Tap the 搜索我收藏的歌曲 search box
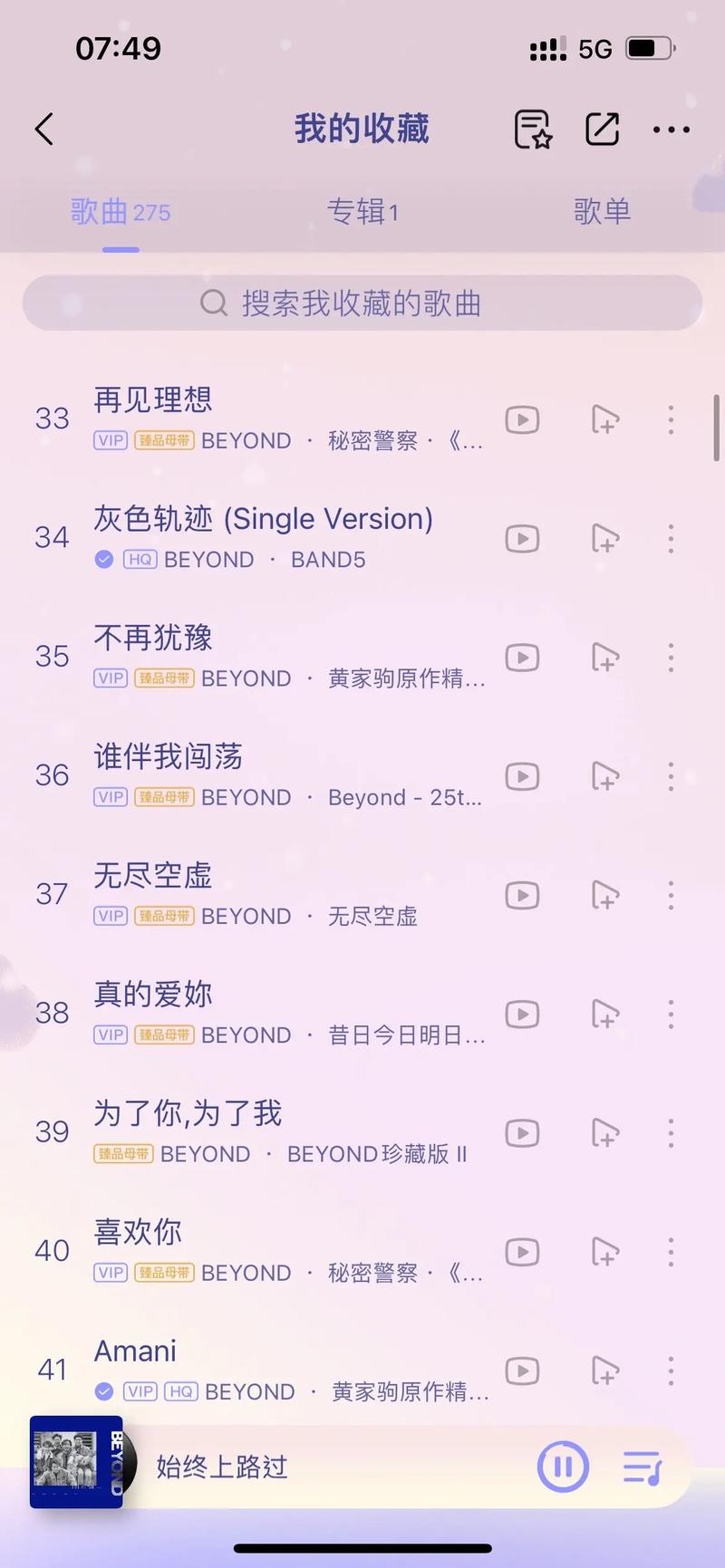725x1568 pixels. point(362,303)
